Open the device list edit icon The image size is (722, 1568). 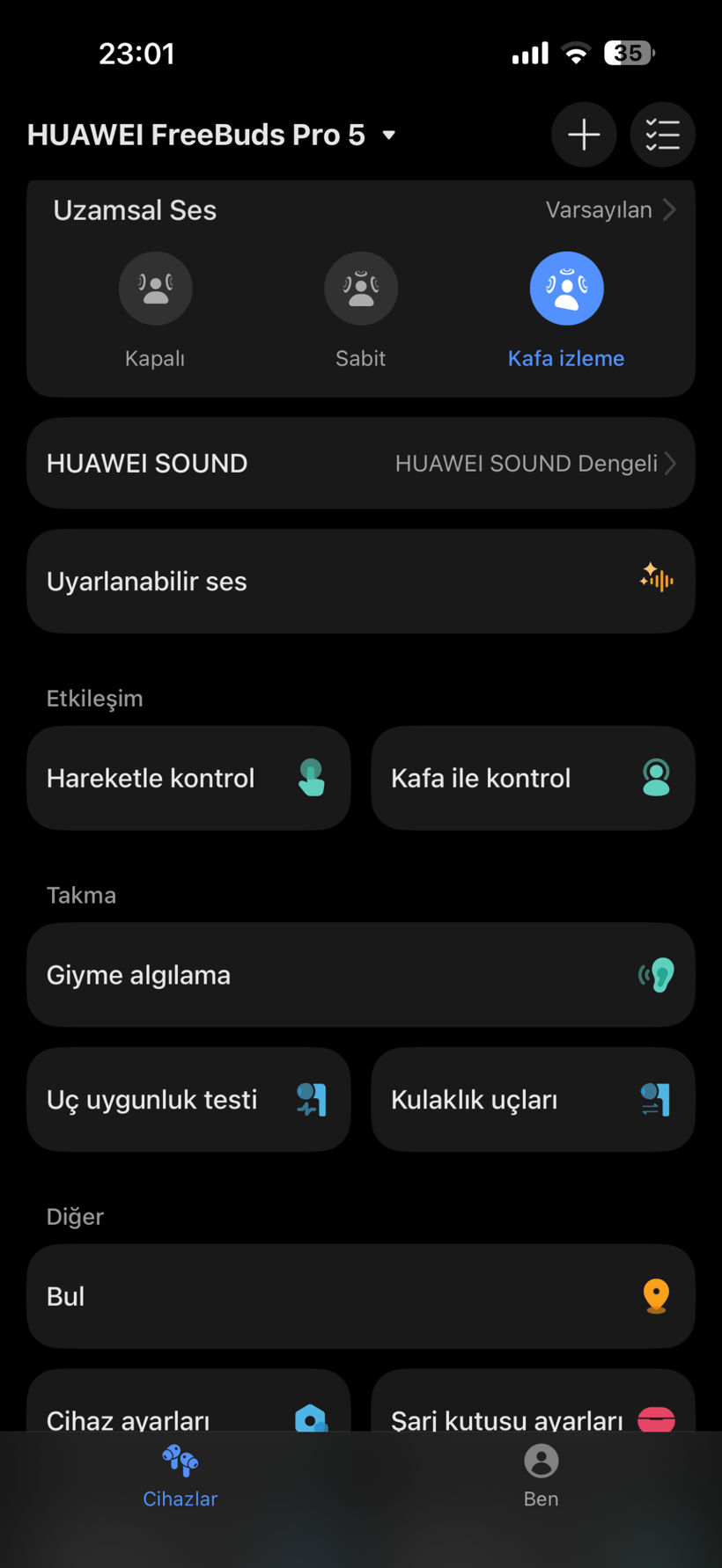(x=662, y=134)
